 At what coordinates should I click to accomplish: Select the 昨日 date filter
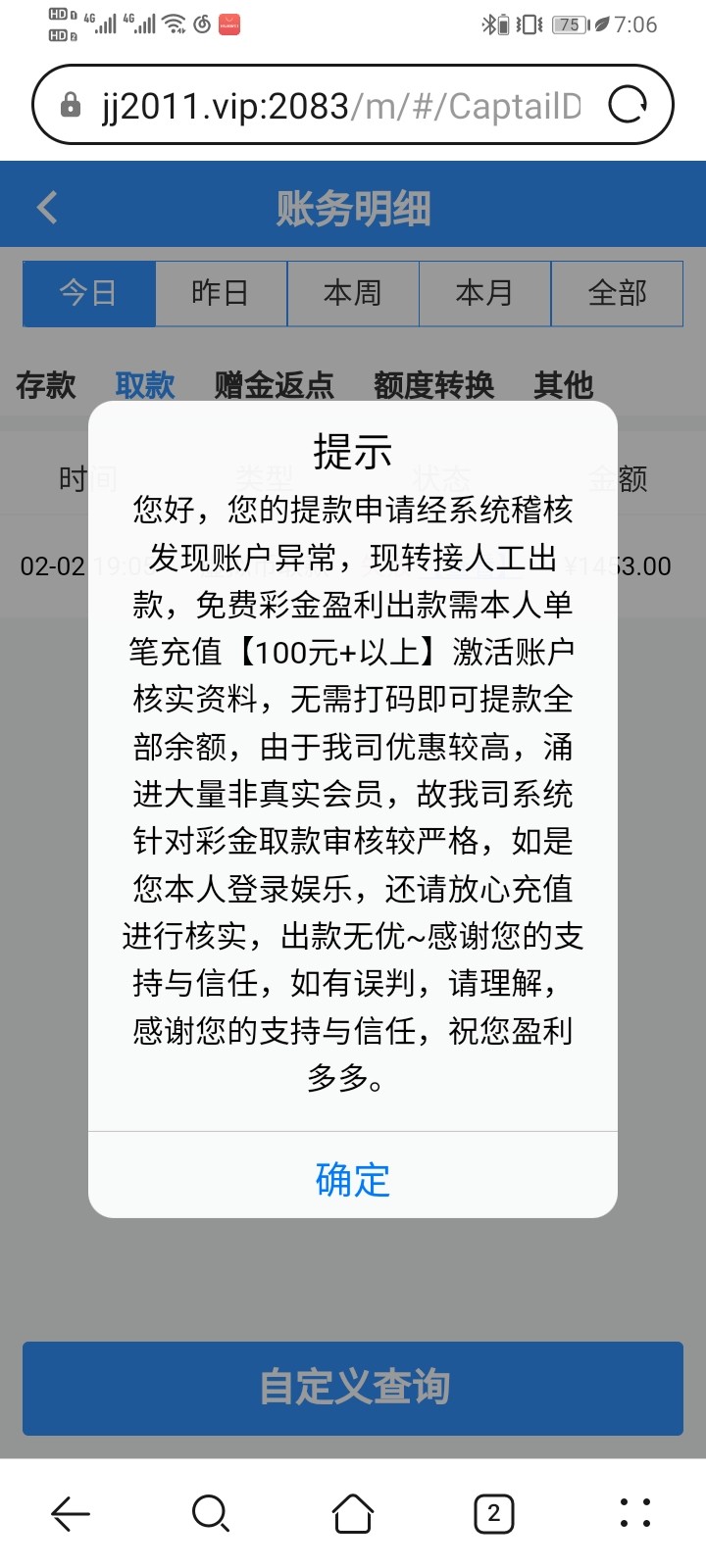pyautogui.click(x=221, y=293)
